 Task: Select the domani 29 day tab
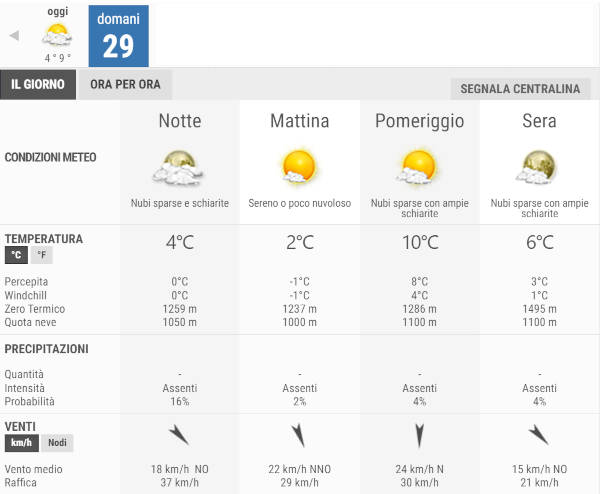(118, 35)
